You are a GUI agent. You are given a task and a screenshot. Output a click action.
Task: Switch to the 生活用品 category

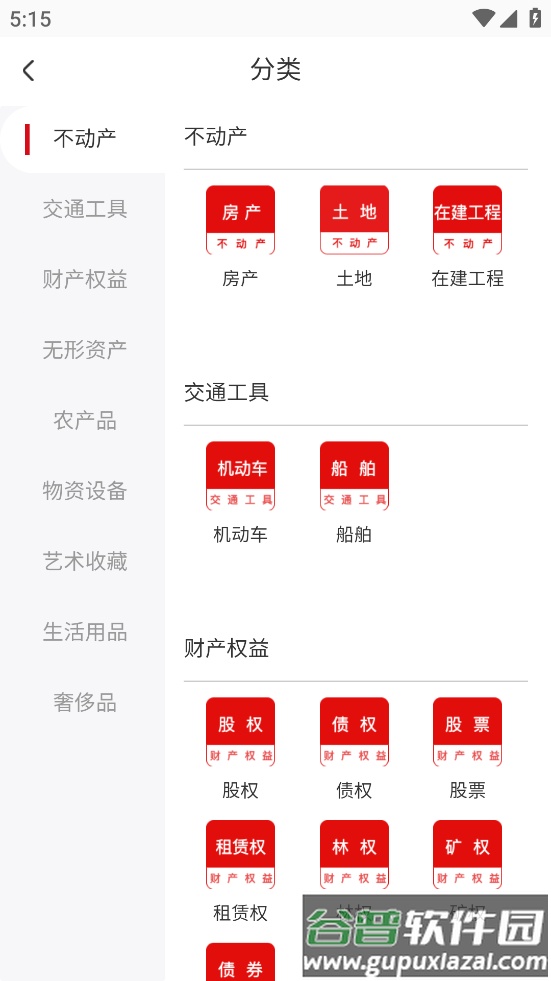(x=84, y=632)
